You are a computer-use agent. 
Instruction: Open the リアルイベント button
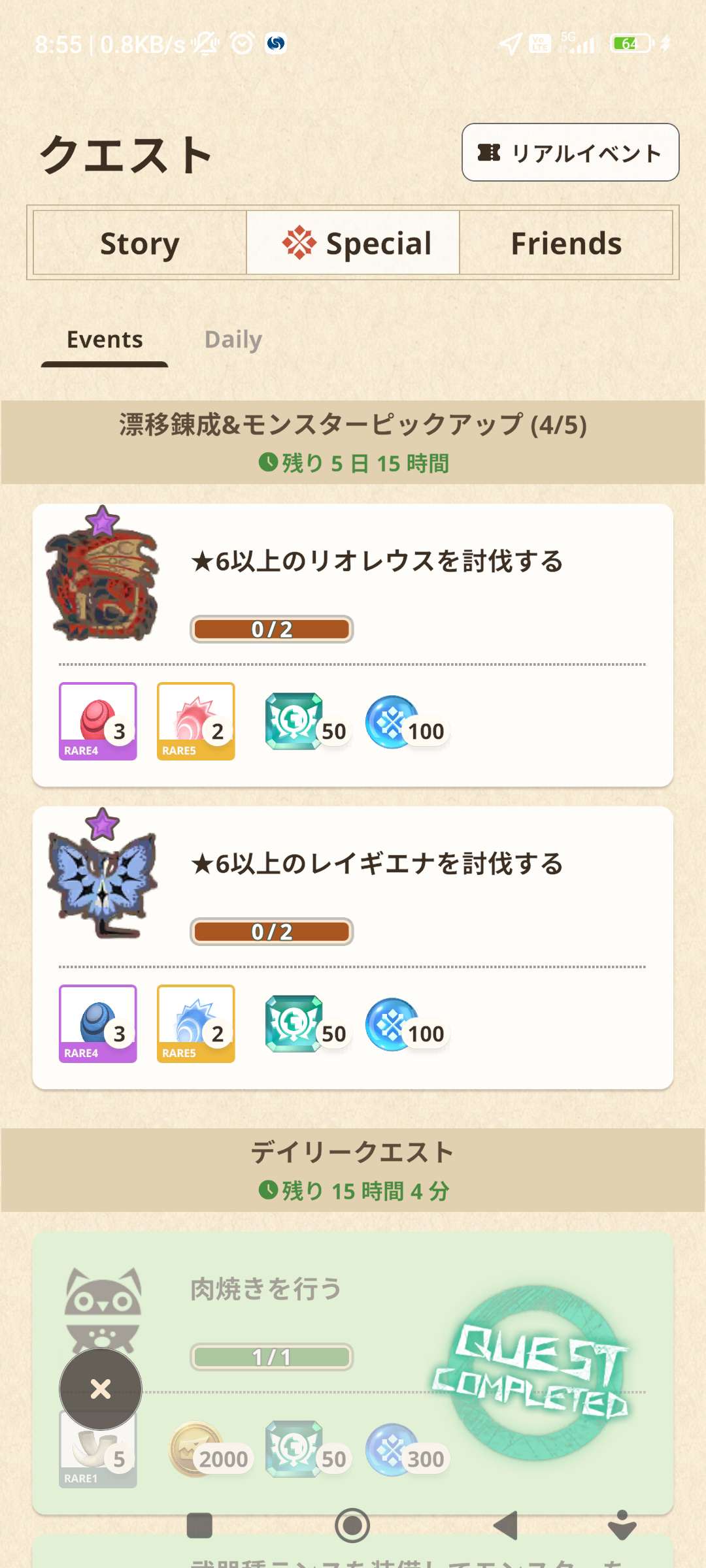pos(570,152)
